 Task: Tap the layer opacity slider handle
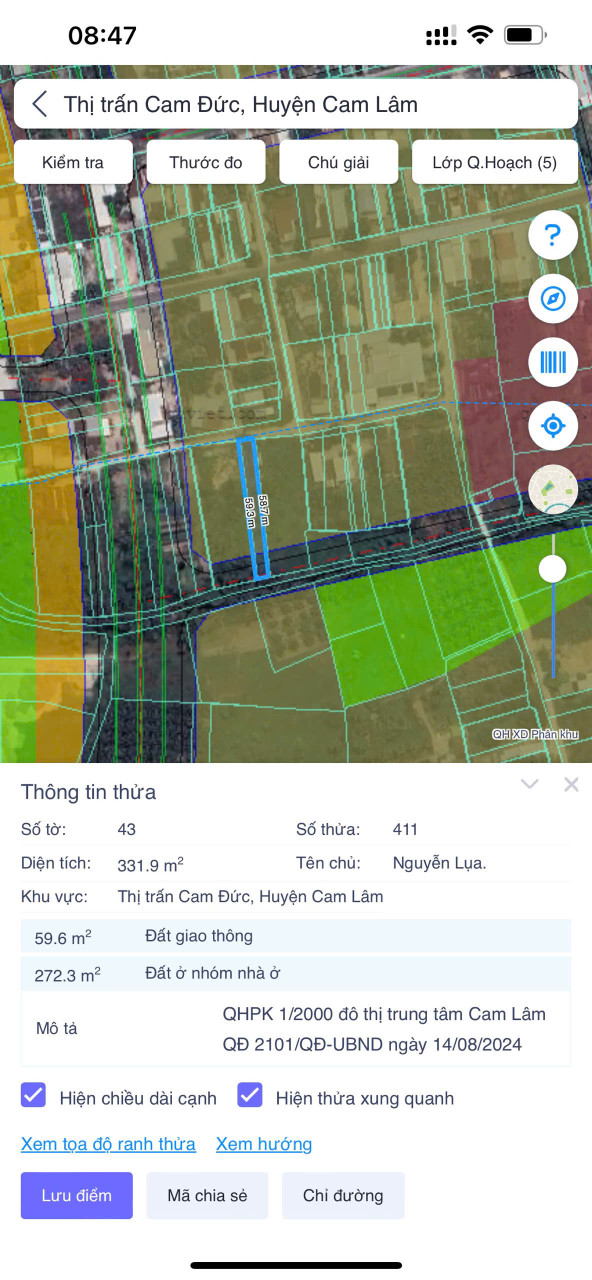tap(552, 569)
